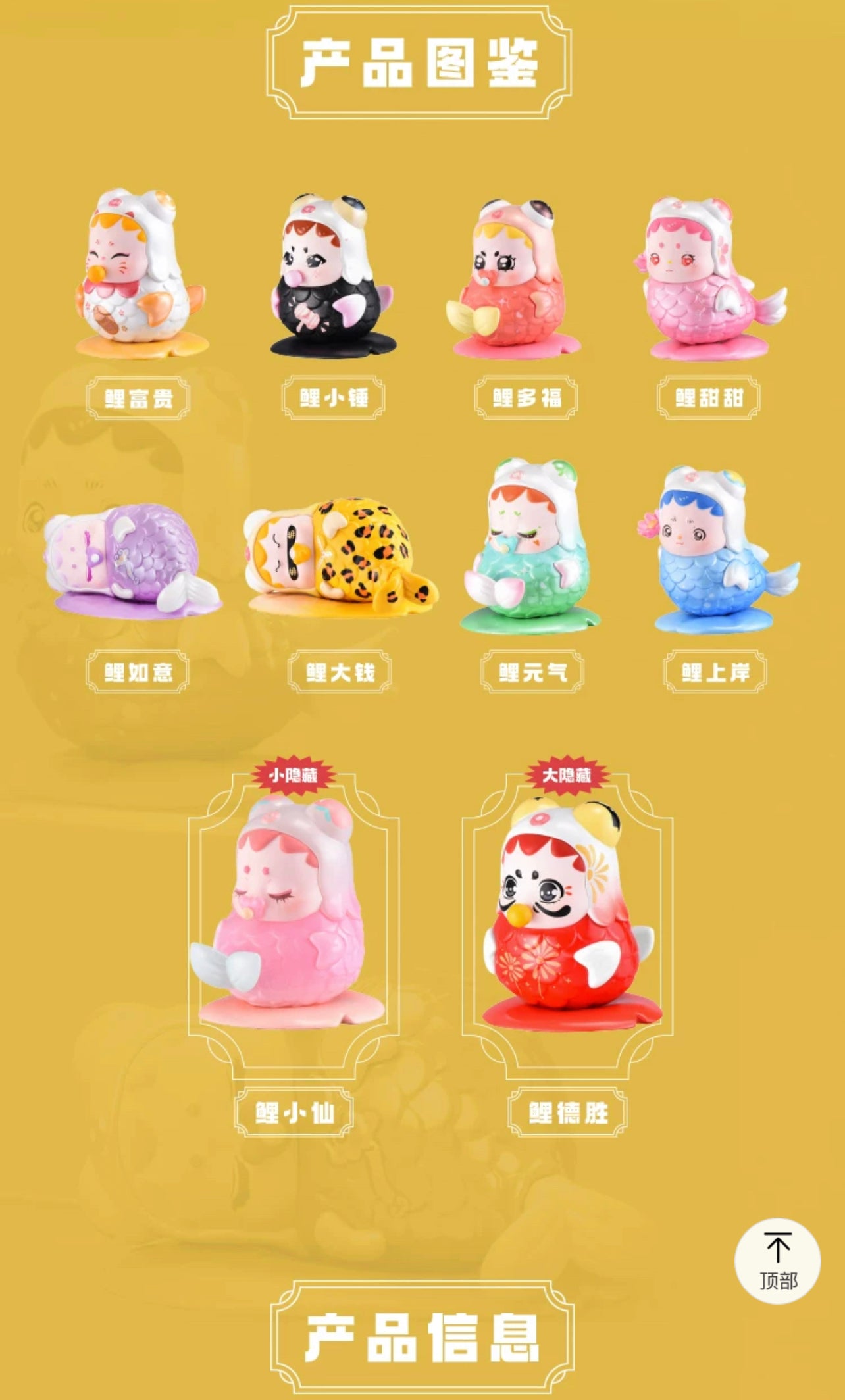The image size is (845, 1400).
Task: Tap the 顶部 back-to-top button
Action: 777,1261
